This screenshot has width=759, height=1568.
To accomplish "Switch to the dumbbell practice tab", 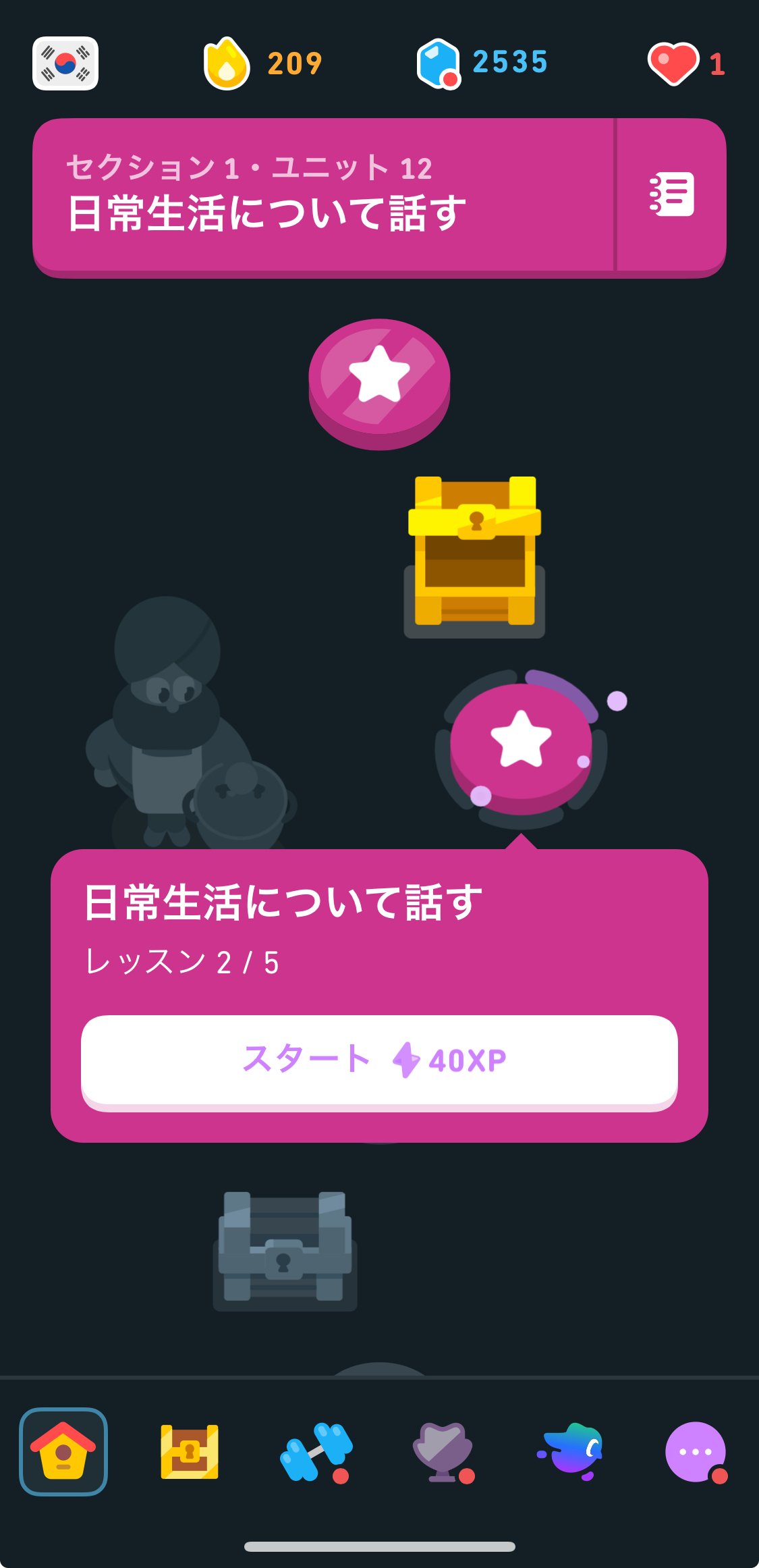I will click(x=316, y=1451).
